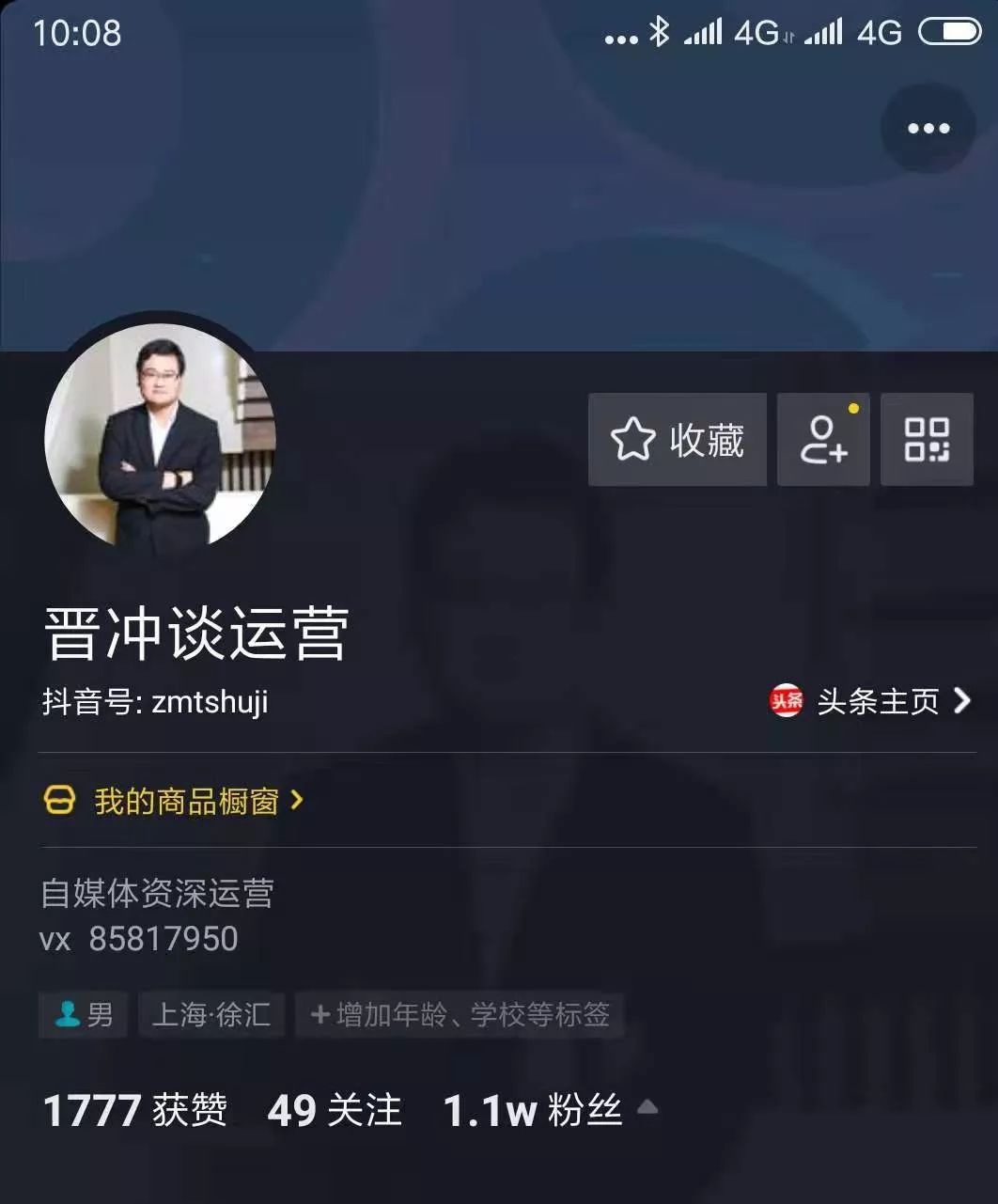998x1204 pixels.
Task: Click the 头条 red logo icon
Action: (785, 700)
